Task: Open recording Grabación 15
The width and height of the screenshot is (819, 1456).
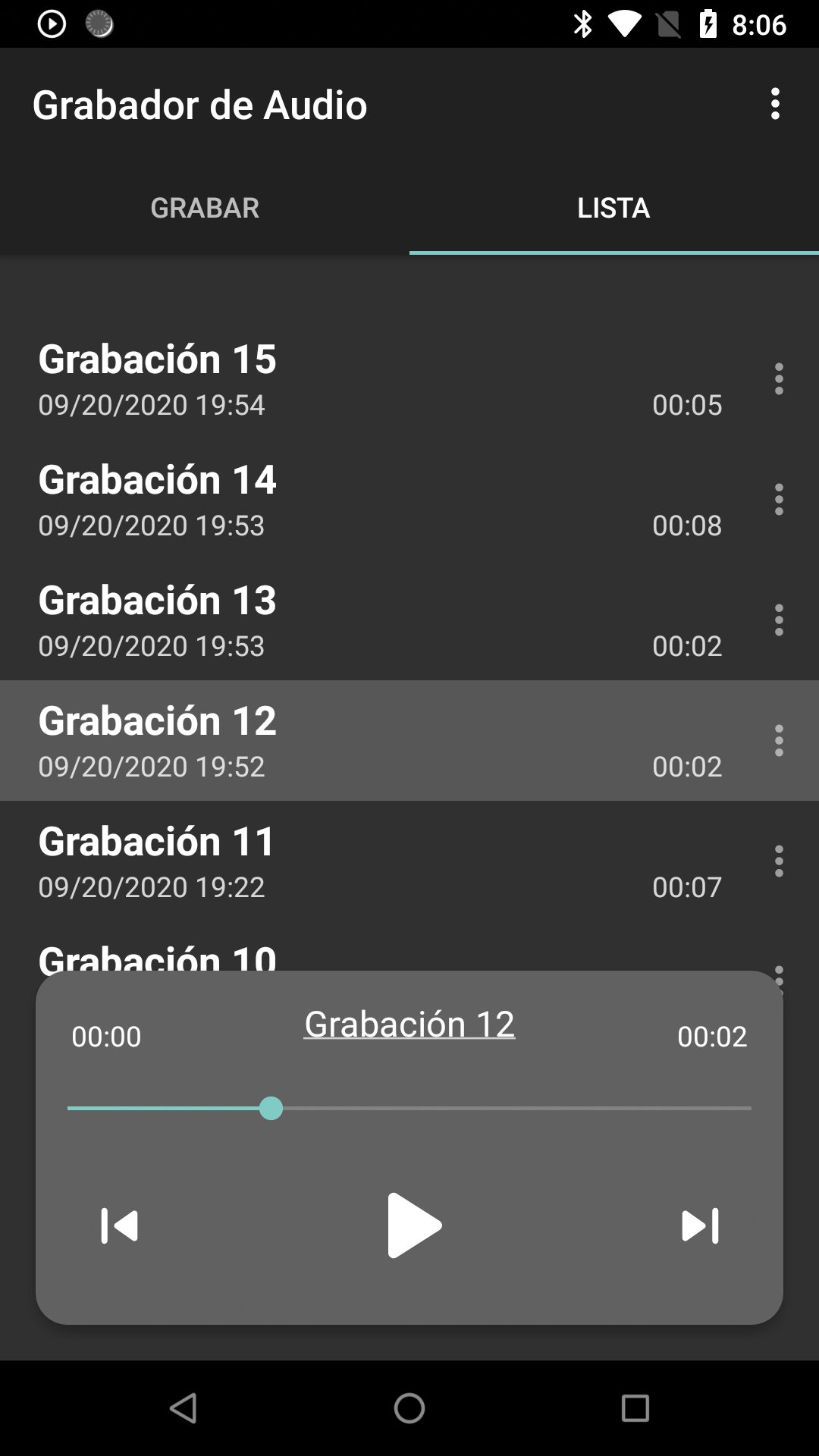Action: (x=341, y=379)
